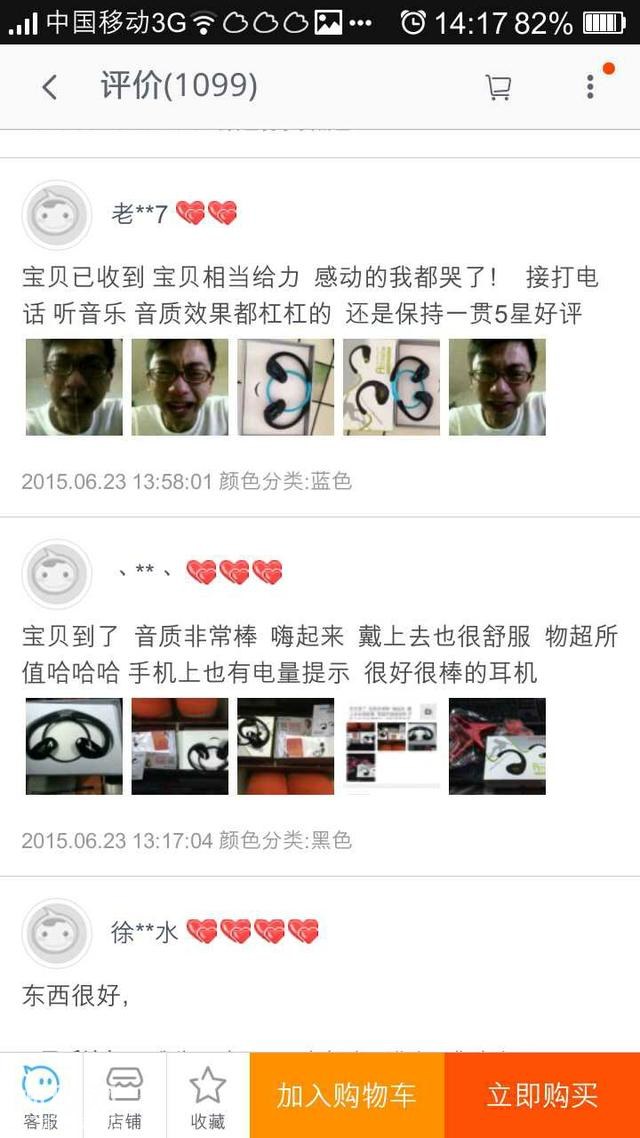Open first headphone photo in black-color review

pyautogui.click(x=74, y=746)
